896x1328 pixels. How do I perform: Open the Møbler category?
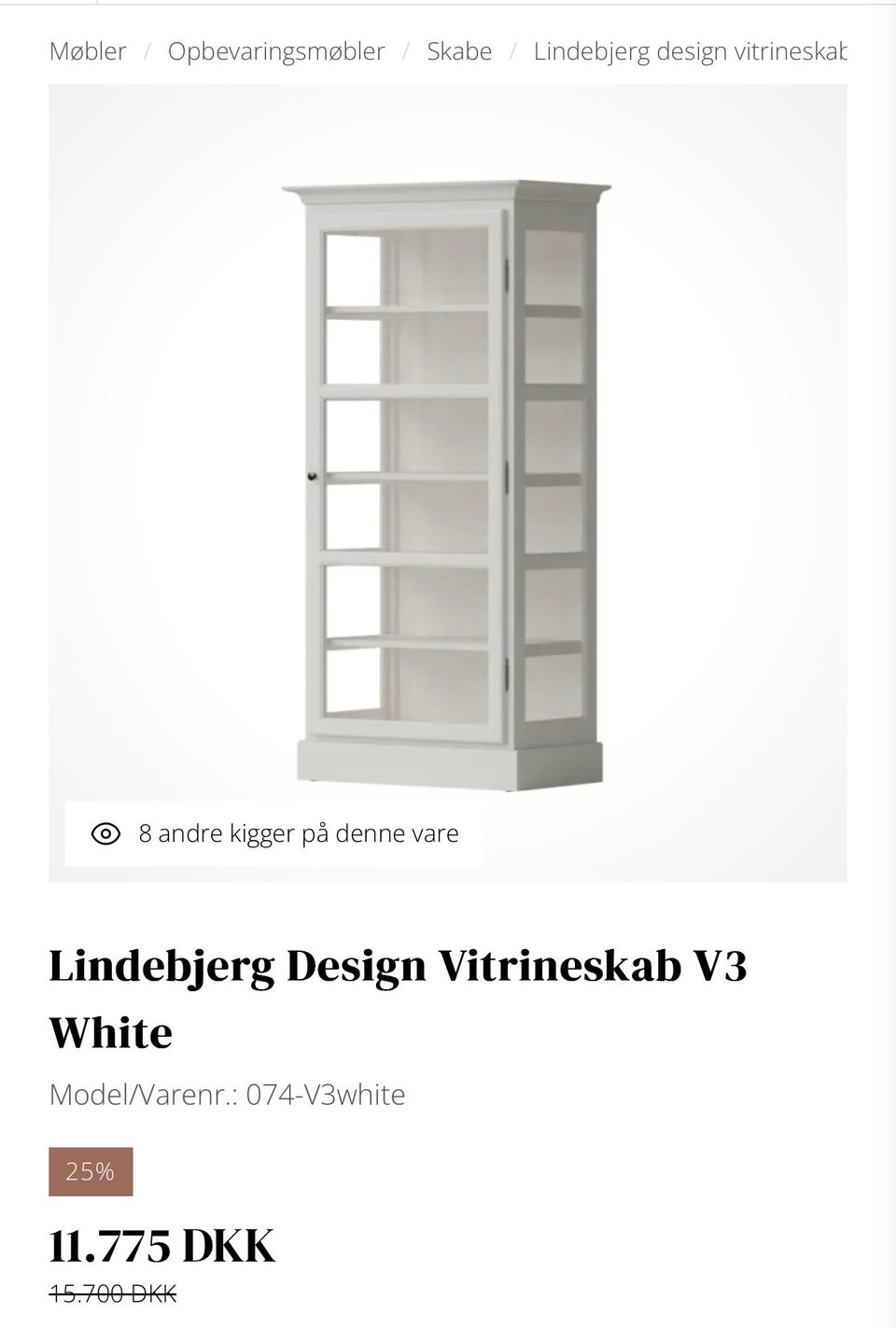(89, 51)
